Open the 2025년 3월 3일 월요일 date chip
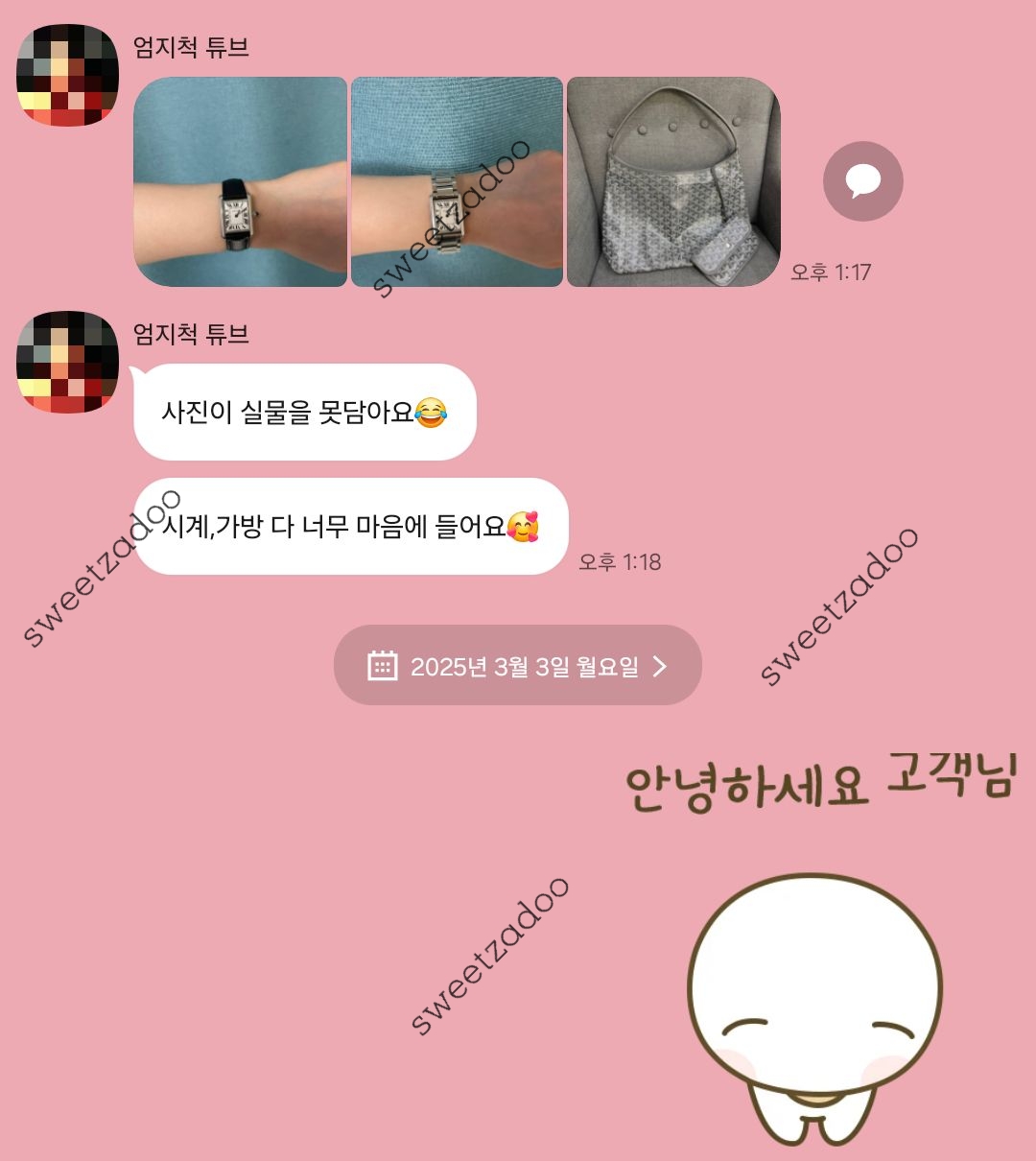The height and width of the screenshot is (1161, 1036). pyautogui.click(x=518, y=666)
